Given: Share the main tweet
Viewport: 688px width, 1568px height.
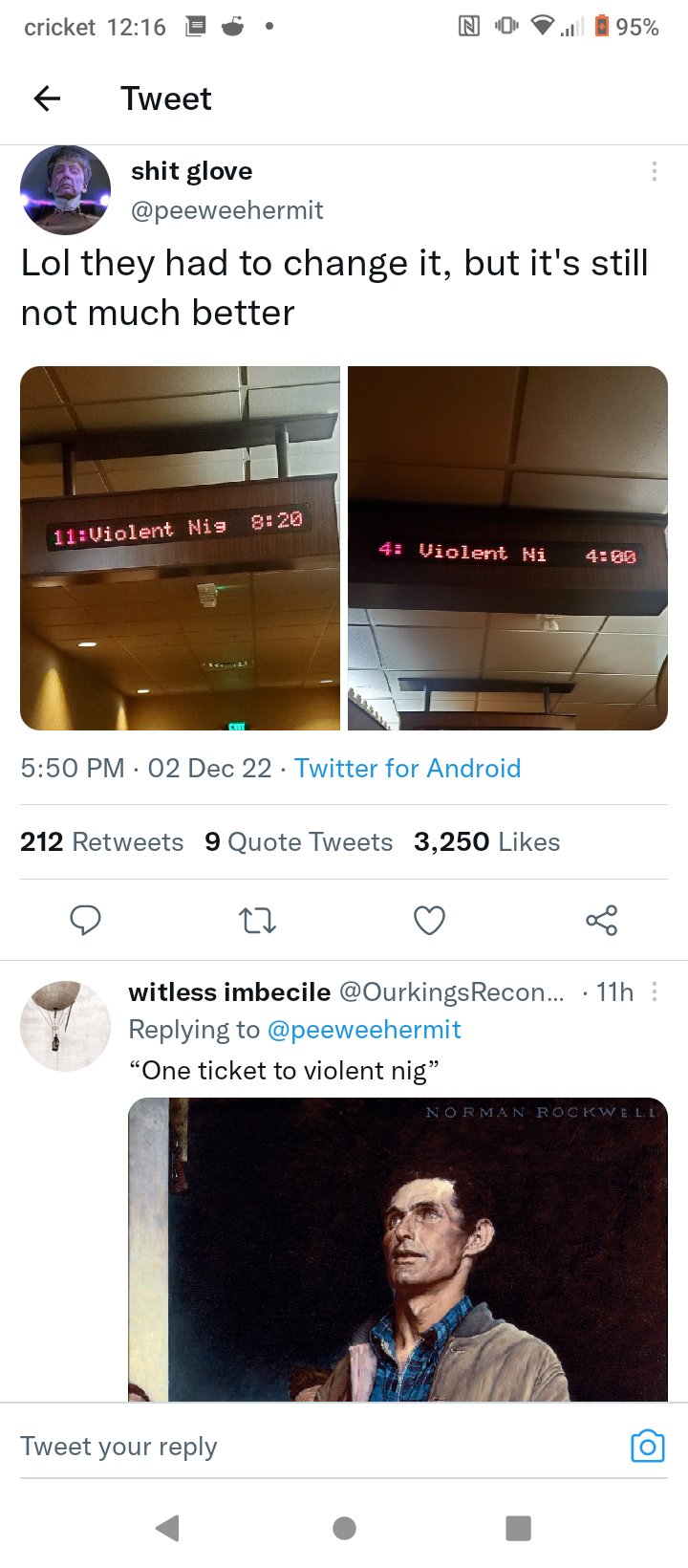Looking at the screenshot, I should tap(601, 920).
